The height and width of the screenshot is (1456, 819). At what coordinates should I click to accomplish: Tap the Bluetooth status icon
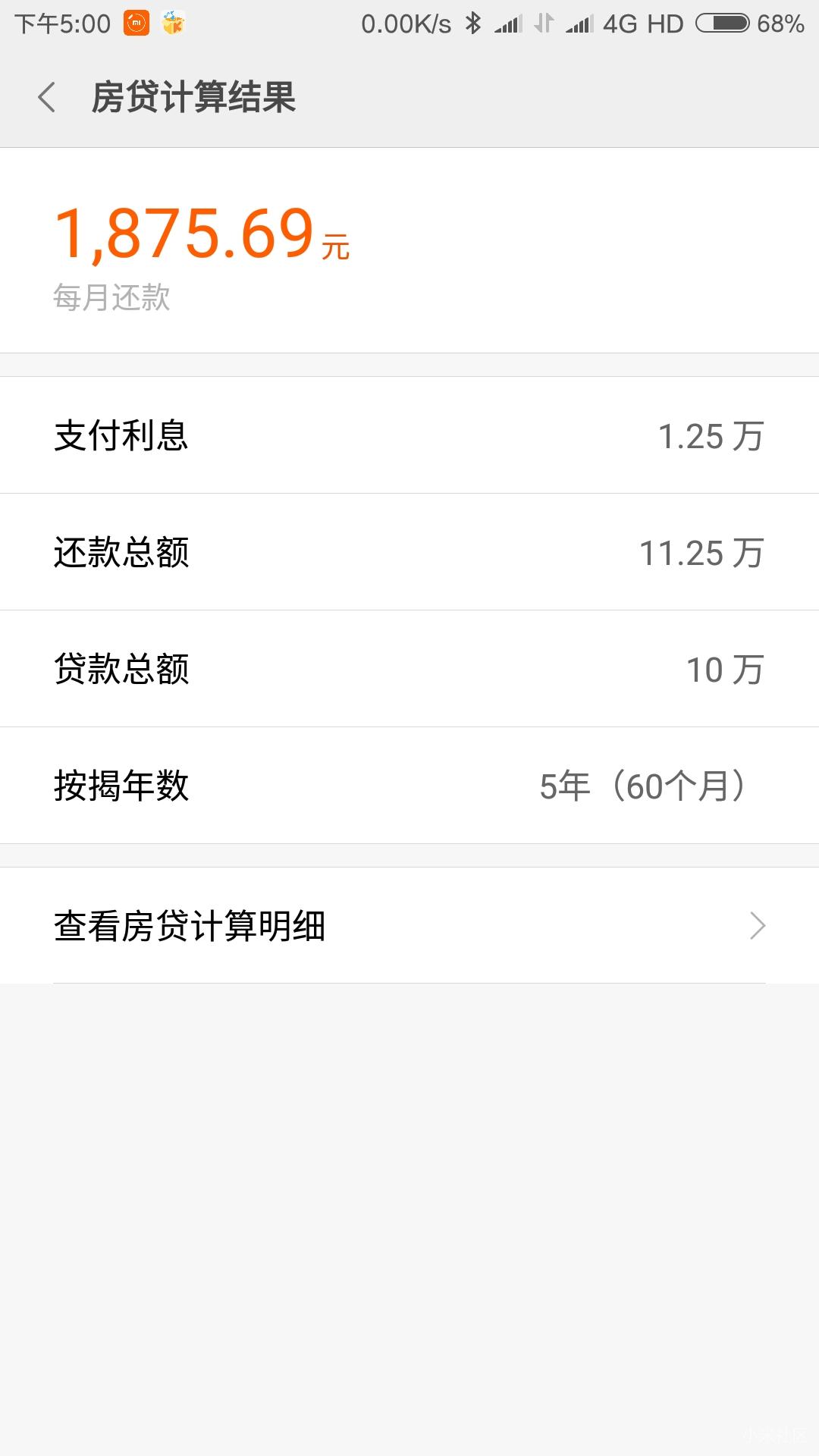pos(474,23)
